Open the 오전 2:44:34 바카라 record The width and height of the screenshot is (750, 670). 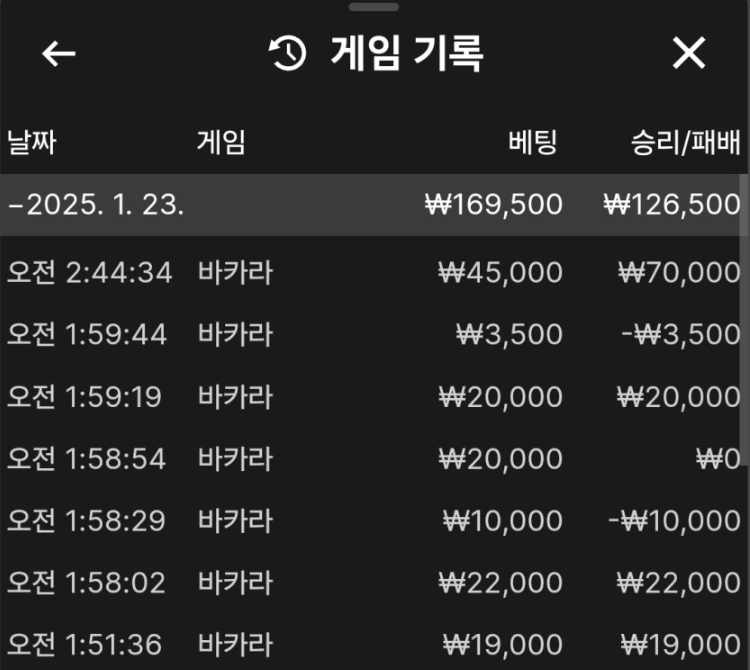pyautogui.click(x=373, y=272)
